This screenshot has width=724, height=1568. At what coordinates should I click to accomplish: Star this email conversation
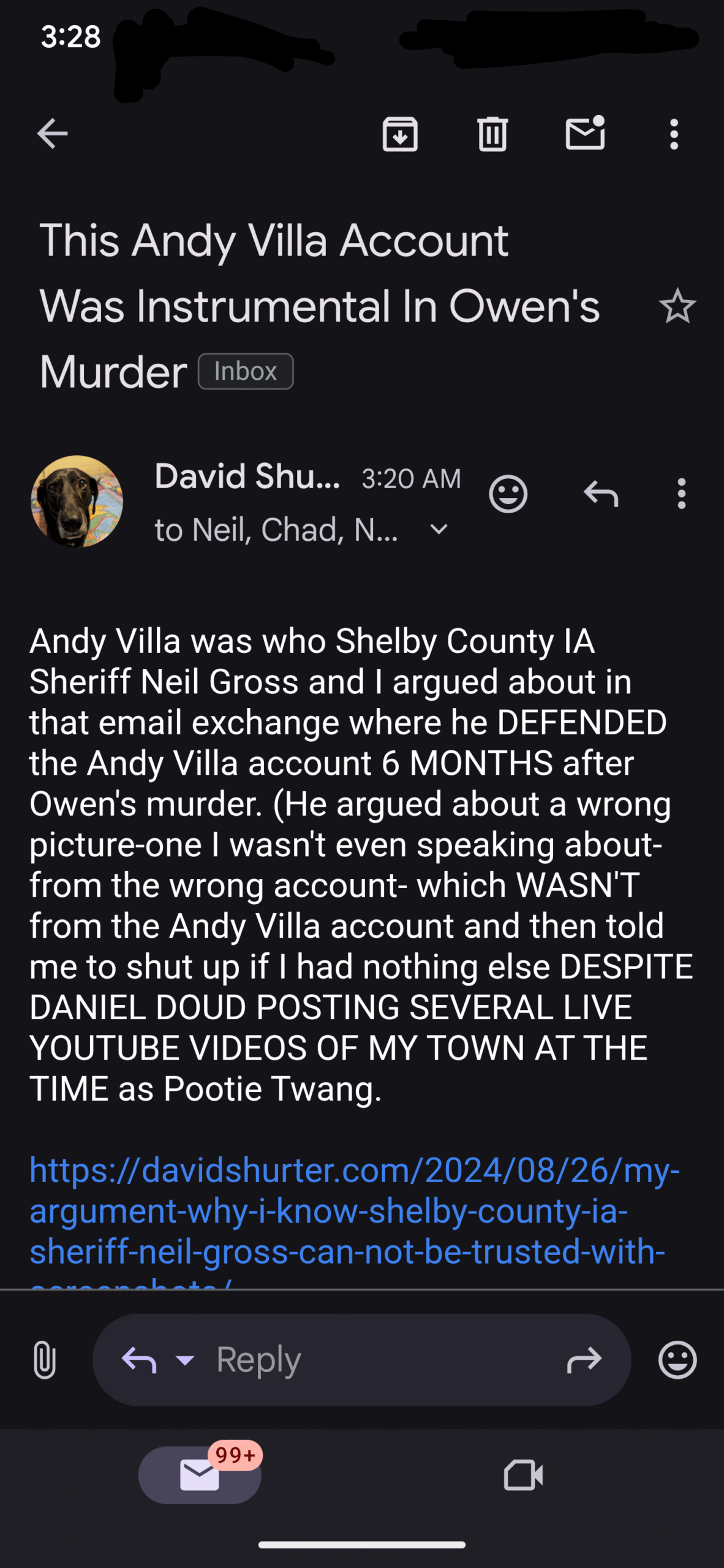point(677,306)
